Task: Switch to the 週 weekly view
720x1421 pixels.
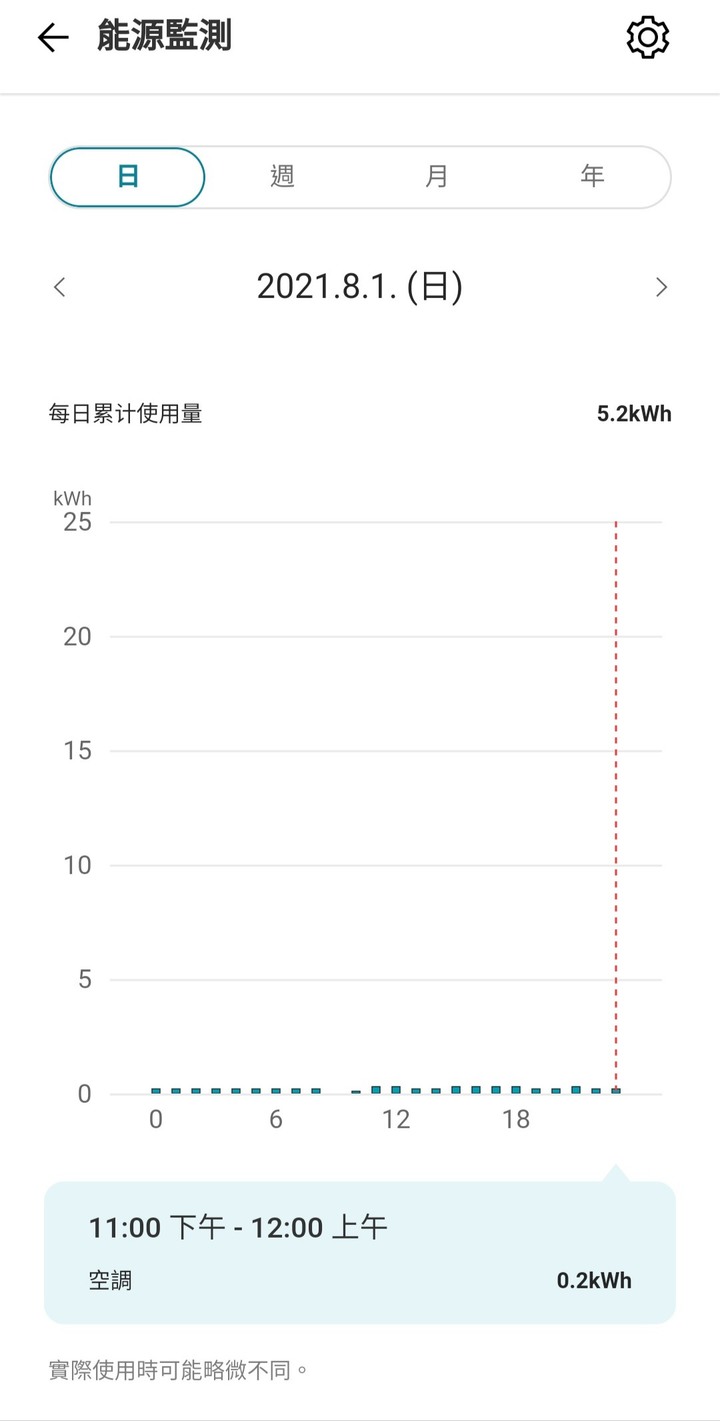Action: pyautogui.click(x=282, y=177)
